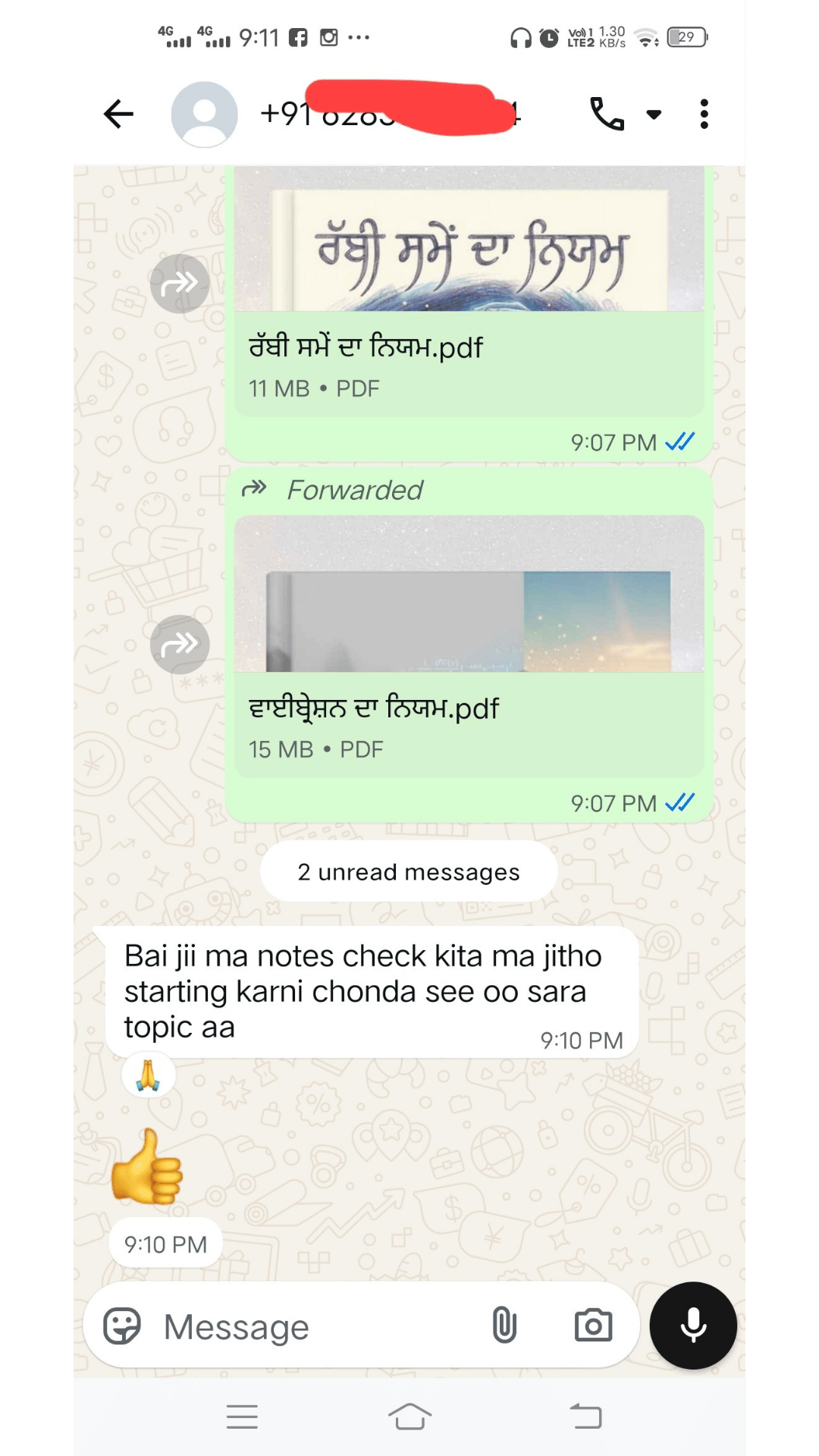The height and width of the screenshot is (1456, 819).
Task: Open the three-dot menu
Action: 703,113
